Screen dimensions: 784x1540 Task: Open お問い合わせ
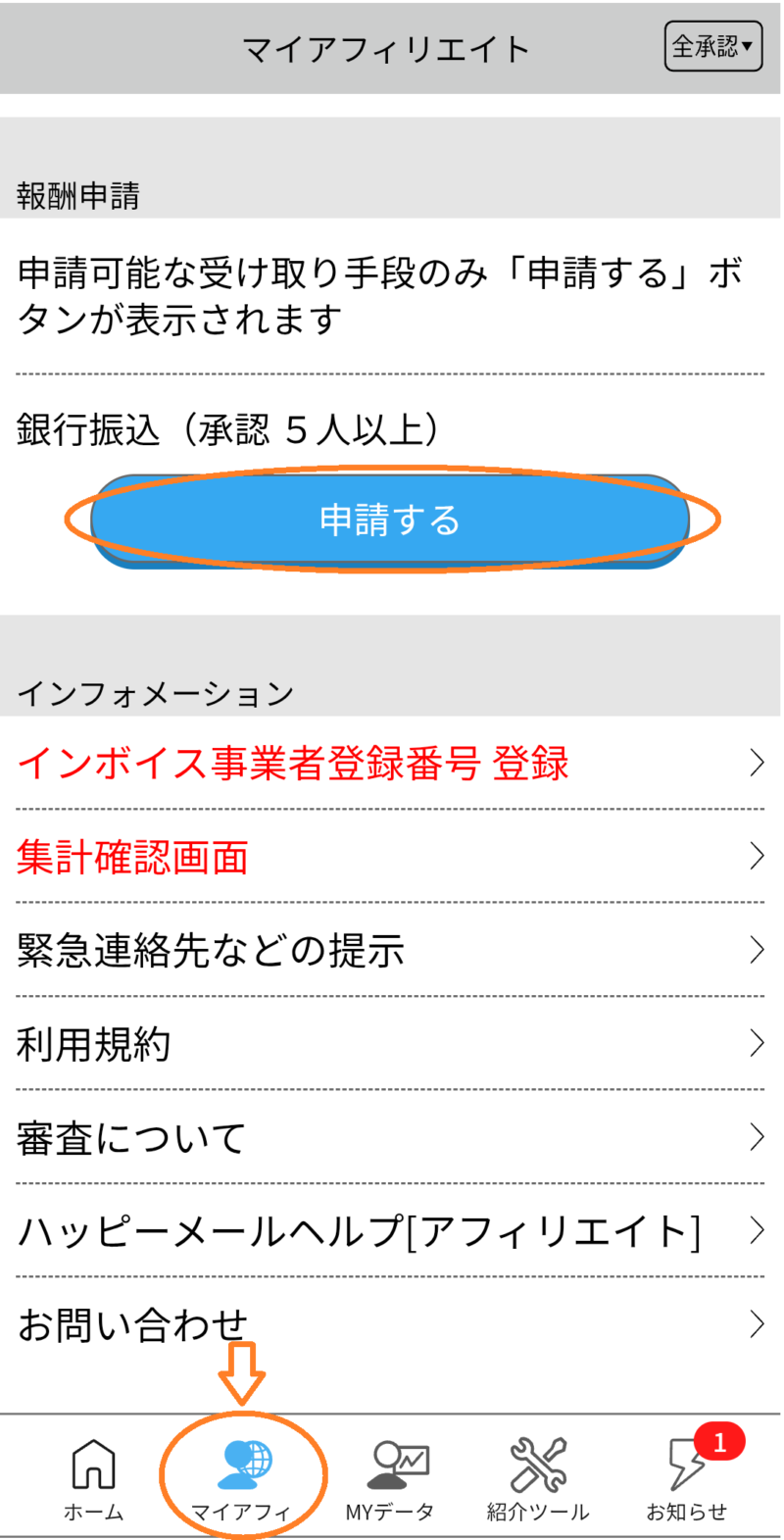[x=390, y=1324]
